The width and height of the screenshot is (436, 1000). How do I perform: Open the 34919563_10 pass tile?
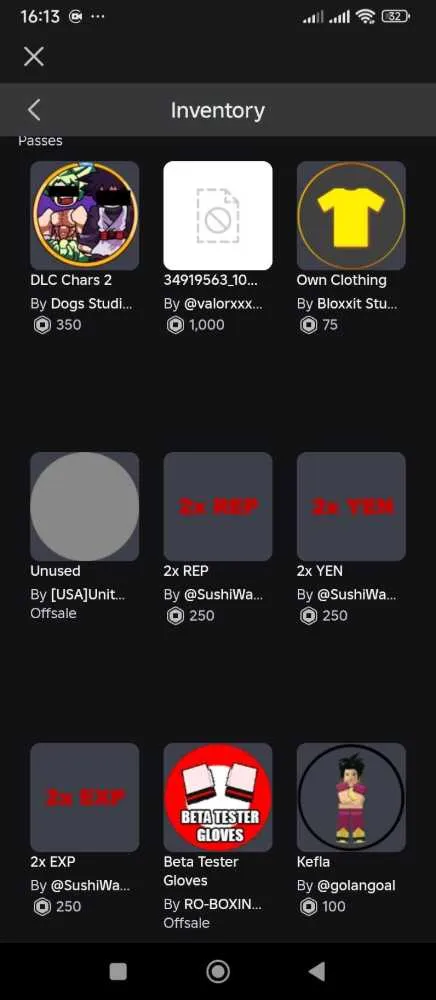click(218, 215)
